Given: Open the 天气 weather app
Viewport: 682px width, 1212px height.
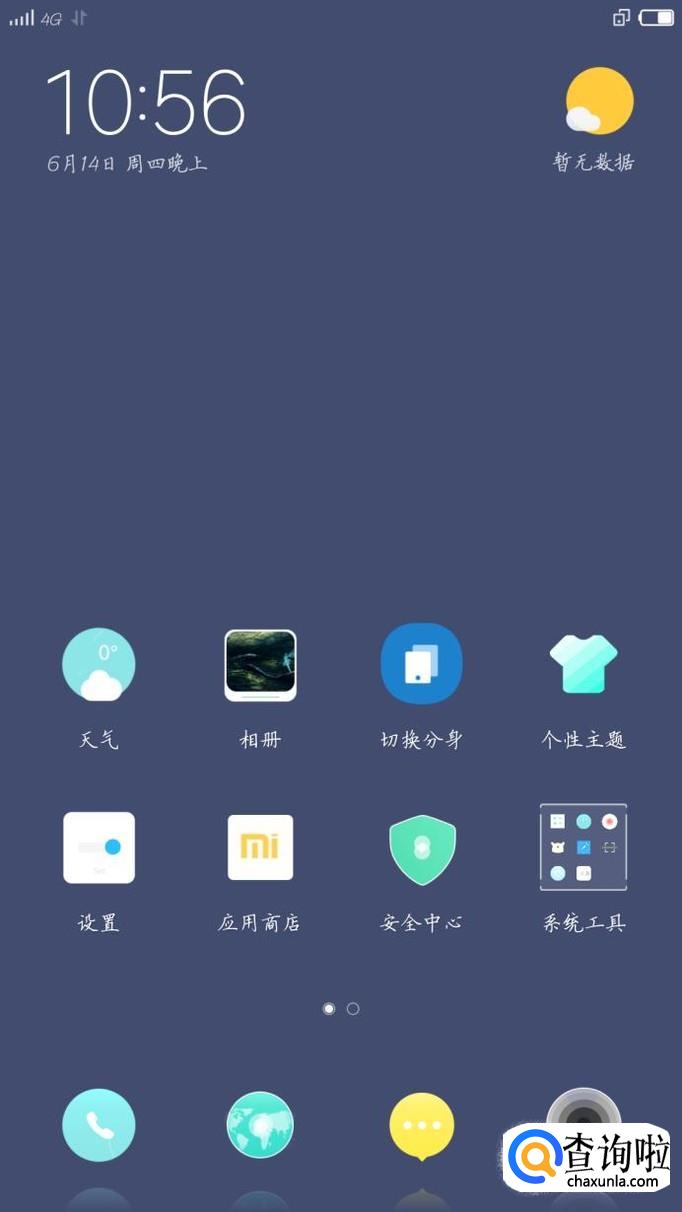Looking at the screenshot, I should 99,664.
